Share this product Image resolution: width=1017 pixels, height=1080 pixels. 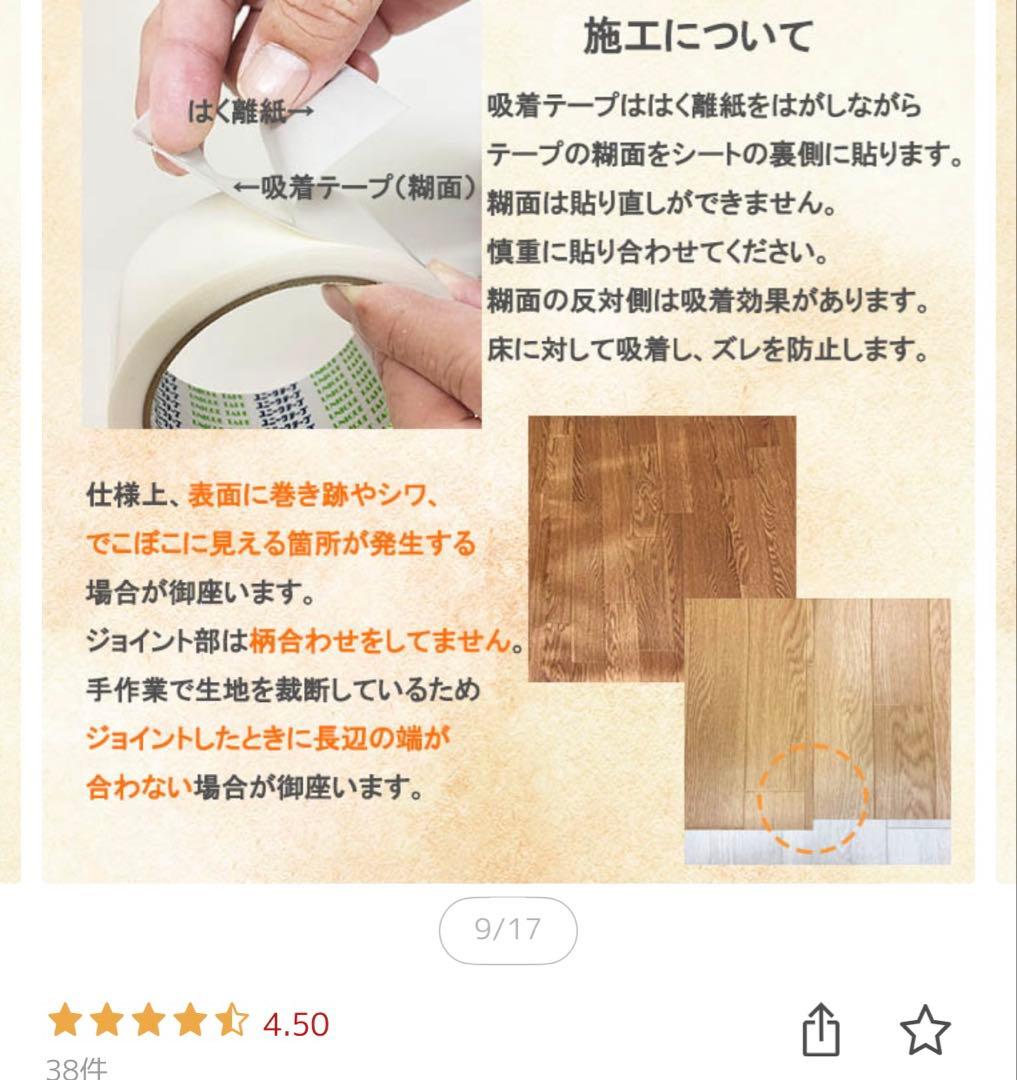(820, 1029)
